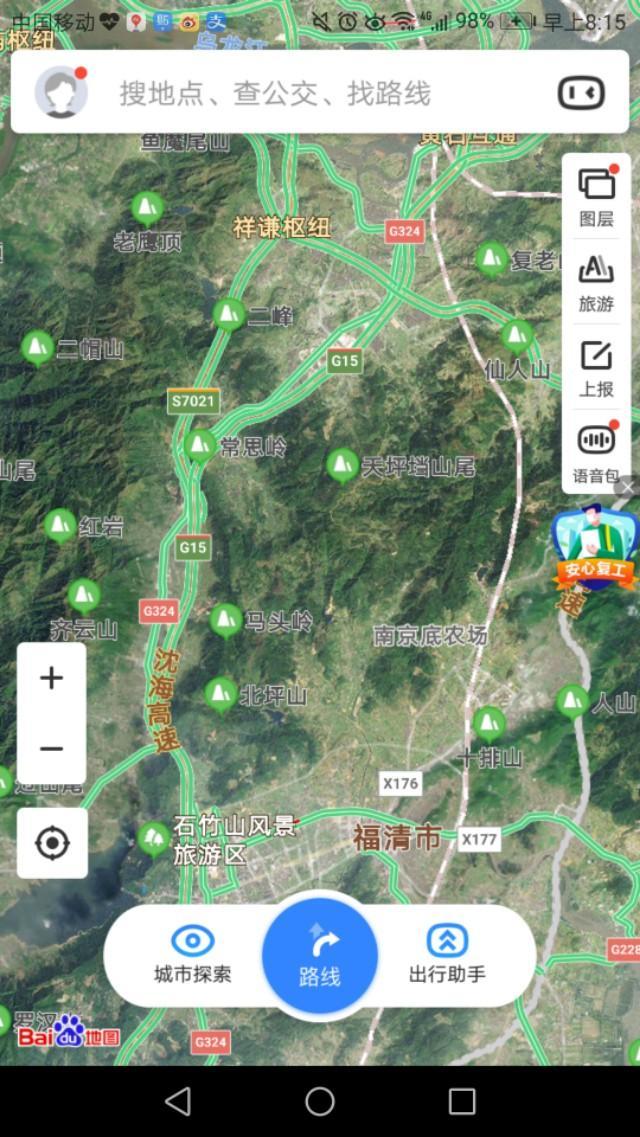Select the 石竹山风景旅游区 scenic spot marker
Screen dimensions: 640x1137
coord(154,836)
